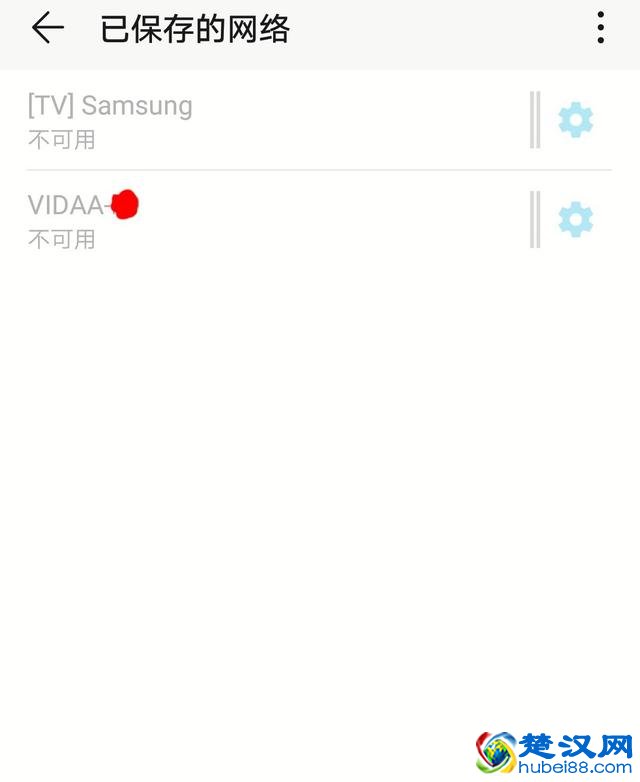This screenshot has width=640, height=782.
Task: Go back from saved networks
Action: (x=47, y=29)
